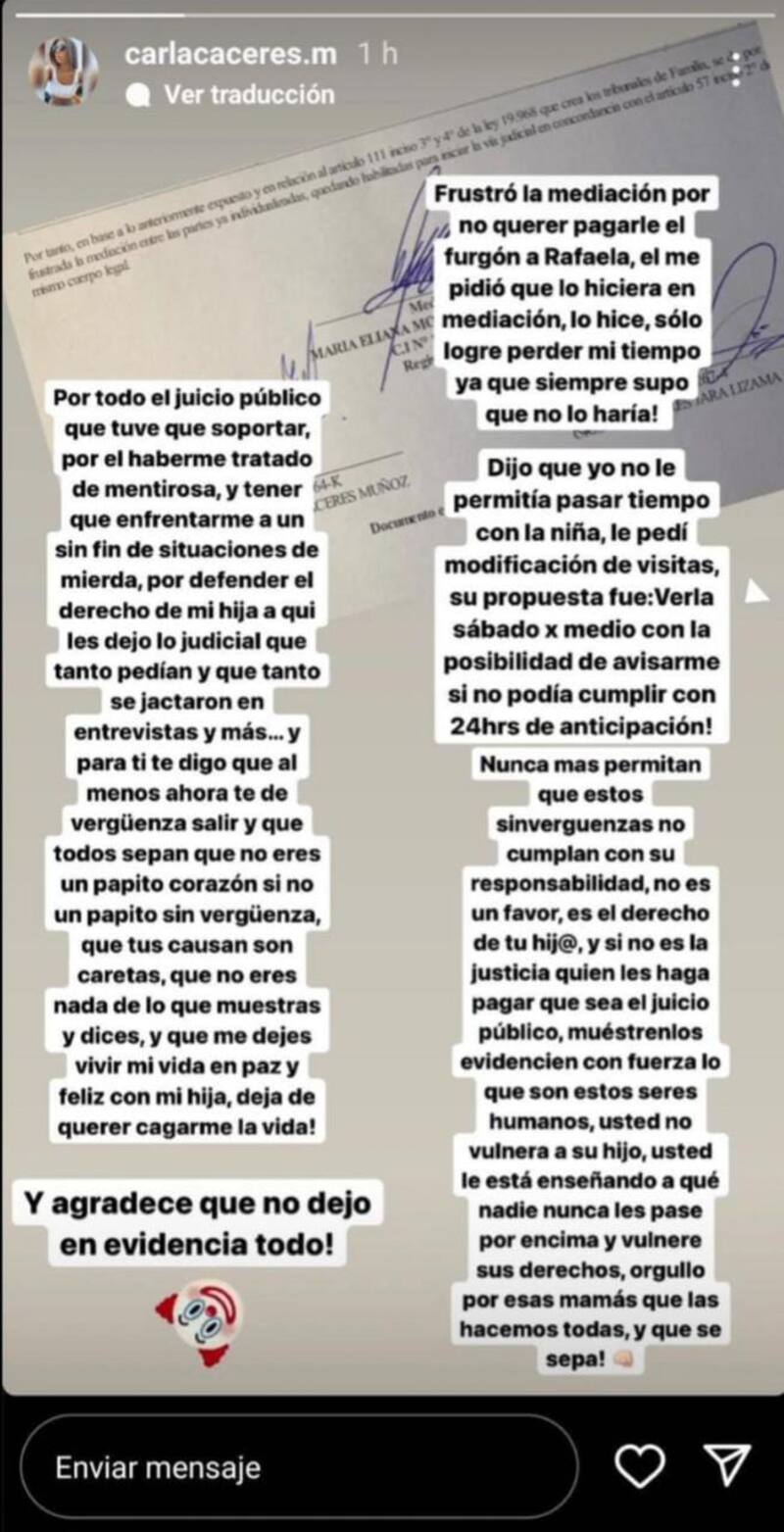784x1532 pixels.
Task: Tap Ver traducción to translate story
Action: pyautogui.click(x=249, y=94)
